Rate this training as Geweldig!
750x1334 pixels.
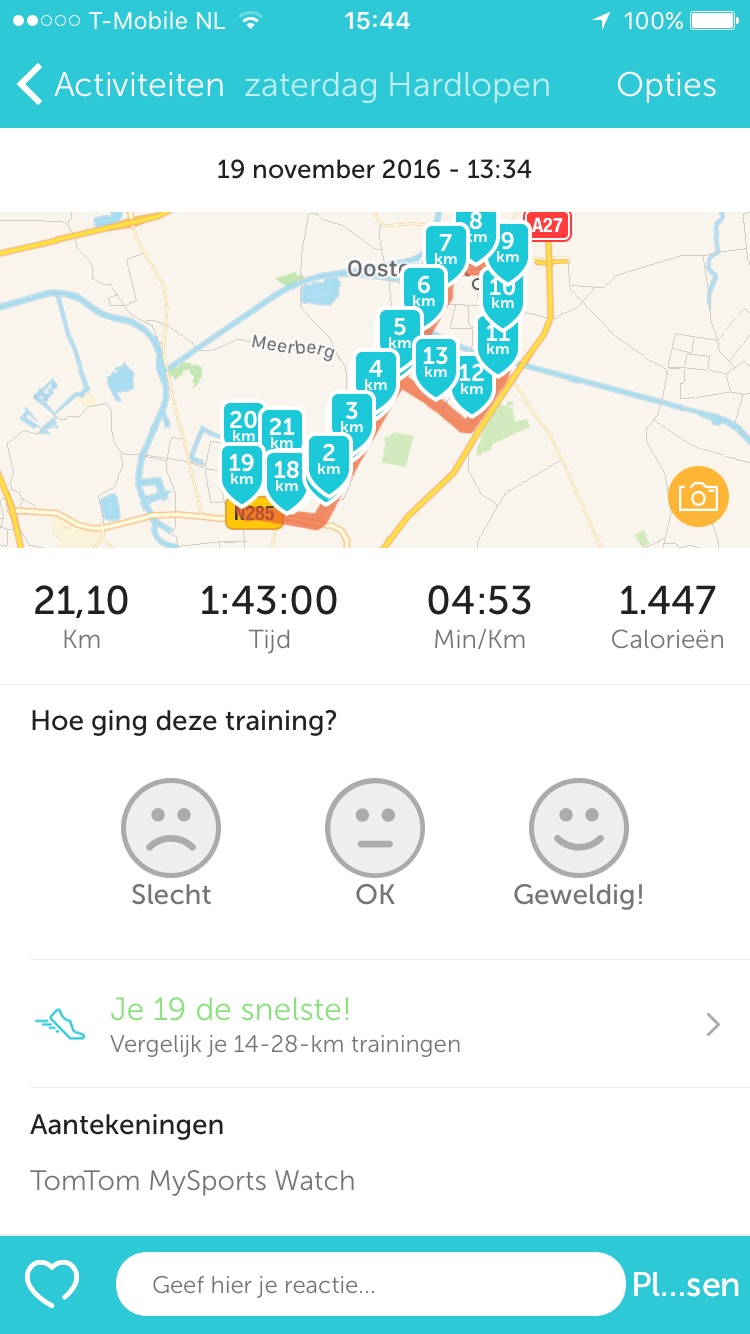(579, 829)
